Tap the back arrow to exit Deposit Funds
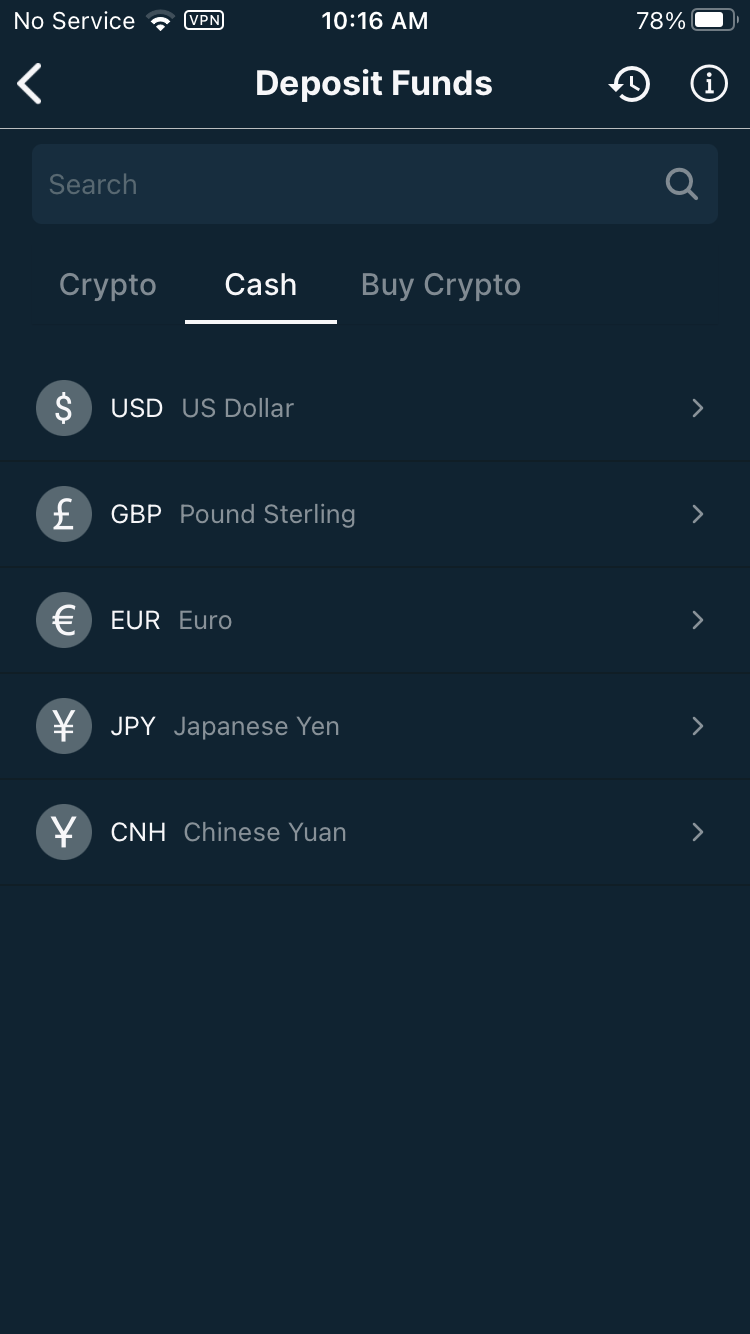 click(x=29, y=84)
